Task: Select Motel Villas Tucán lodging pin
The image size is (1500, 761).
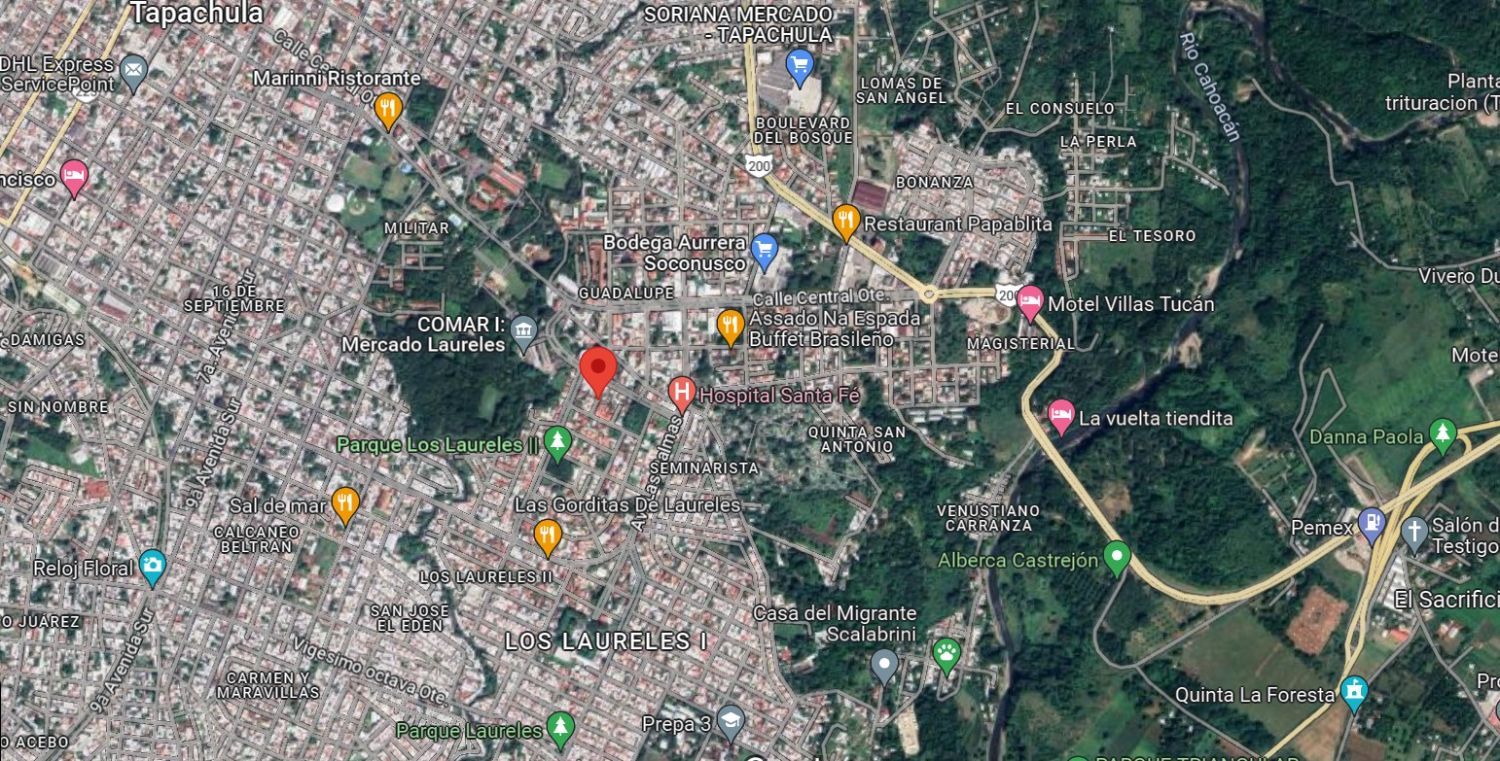Action: 1031,302
